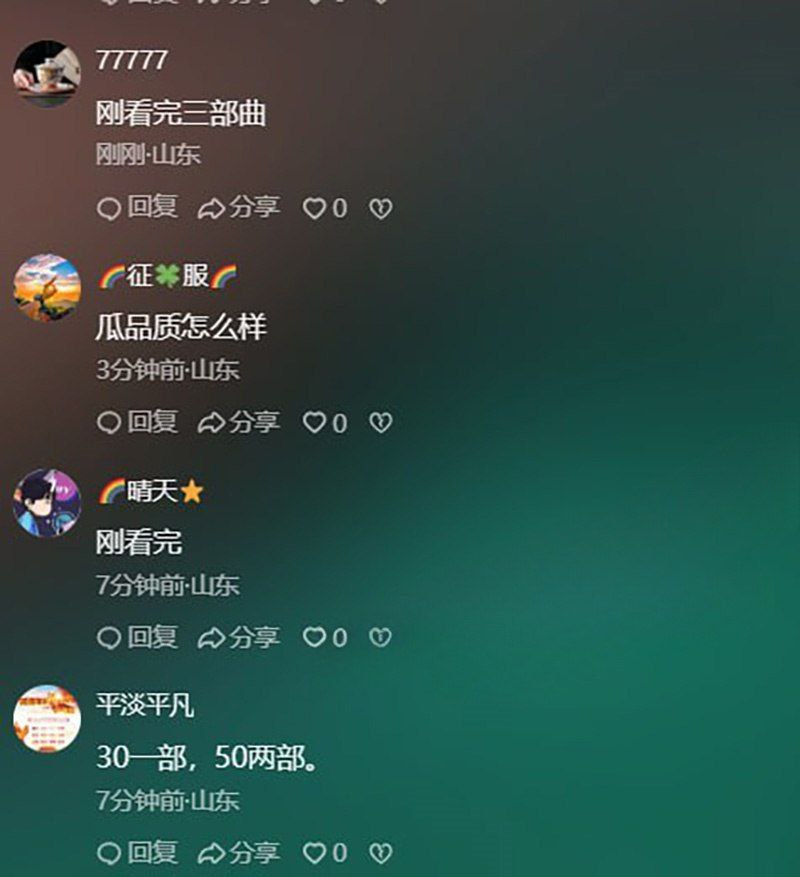800x877 pixels.
Task: Like the 瓜品质怎么样 comment
Action: pos(325,422)
